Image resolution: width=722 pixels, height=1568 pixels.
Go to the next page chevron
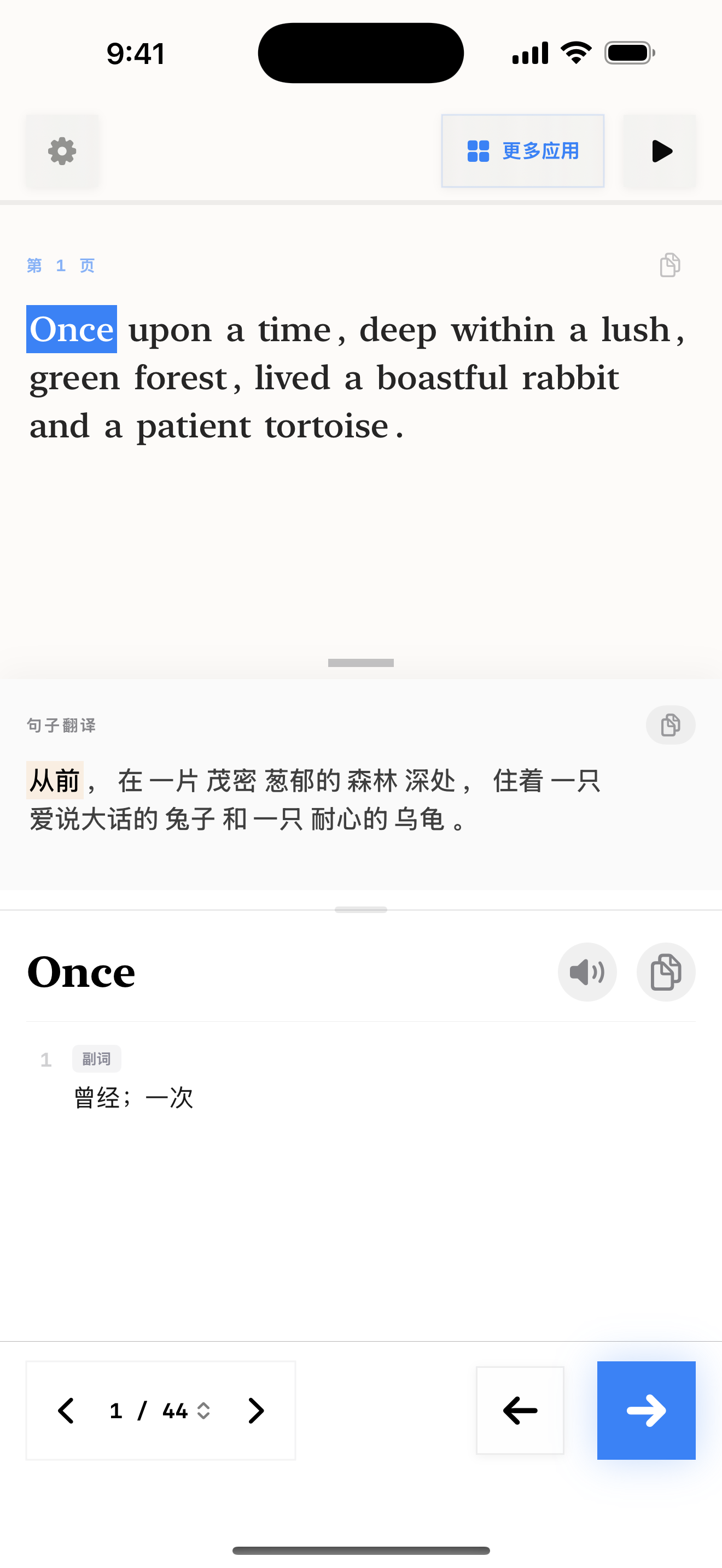click(255, 1411)
